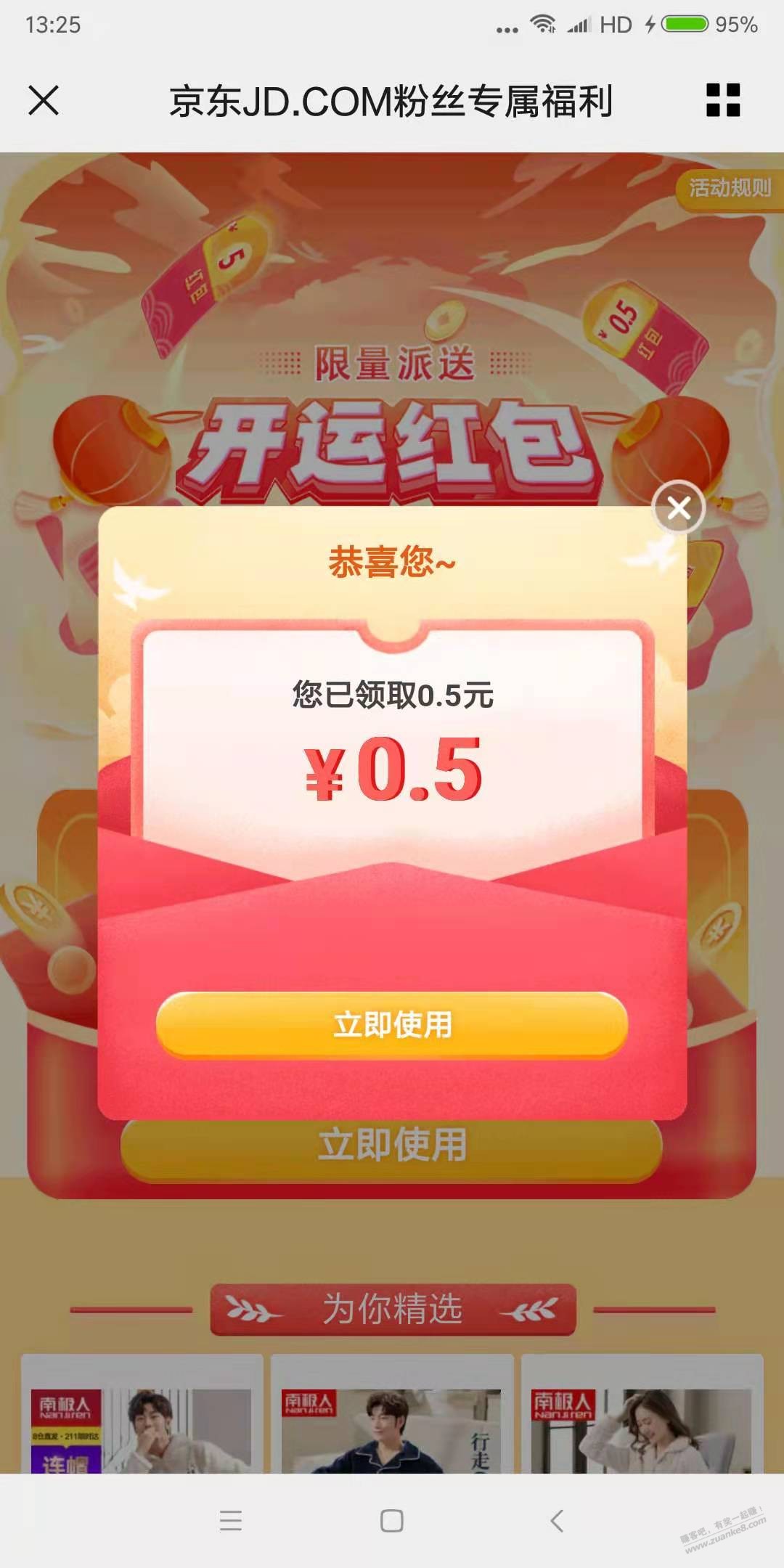Open 活动规则 activity rules
The width and height of the screenshot is (784, 1568).
[x=729, y=188]
